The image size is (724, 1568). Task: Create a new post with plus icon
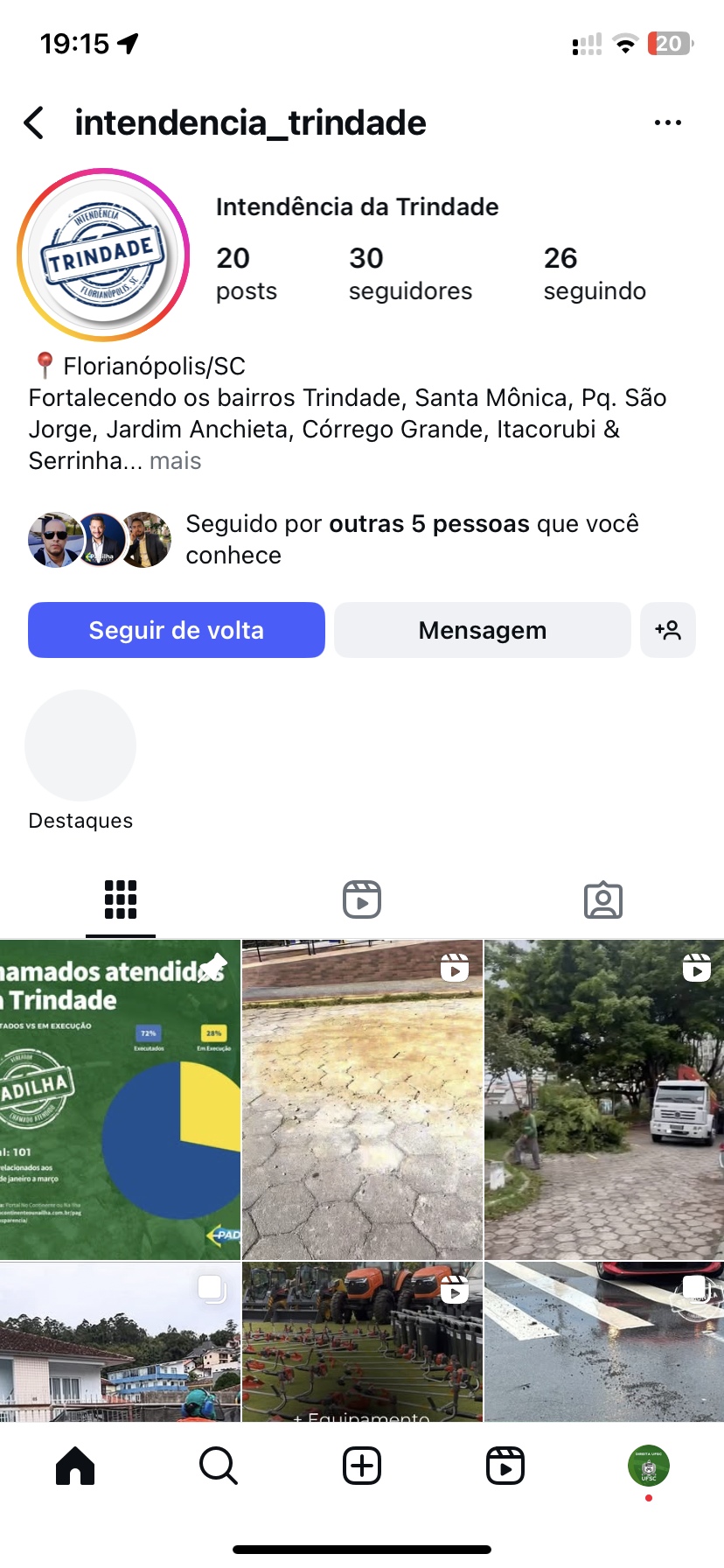click(x=362, y=1466)
